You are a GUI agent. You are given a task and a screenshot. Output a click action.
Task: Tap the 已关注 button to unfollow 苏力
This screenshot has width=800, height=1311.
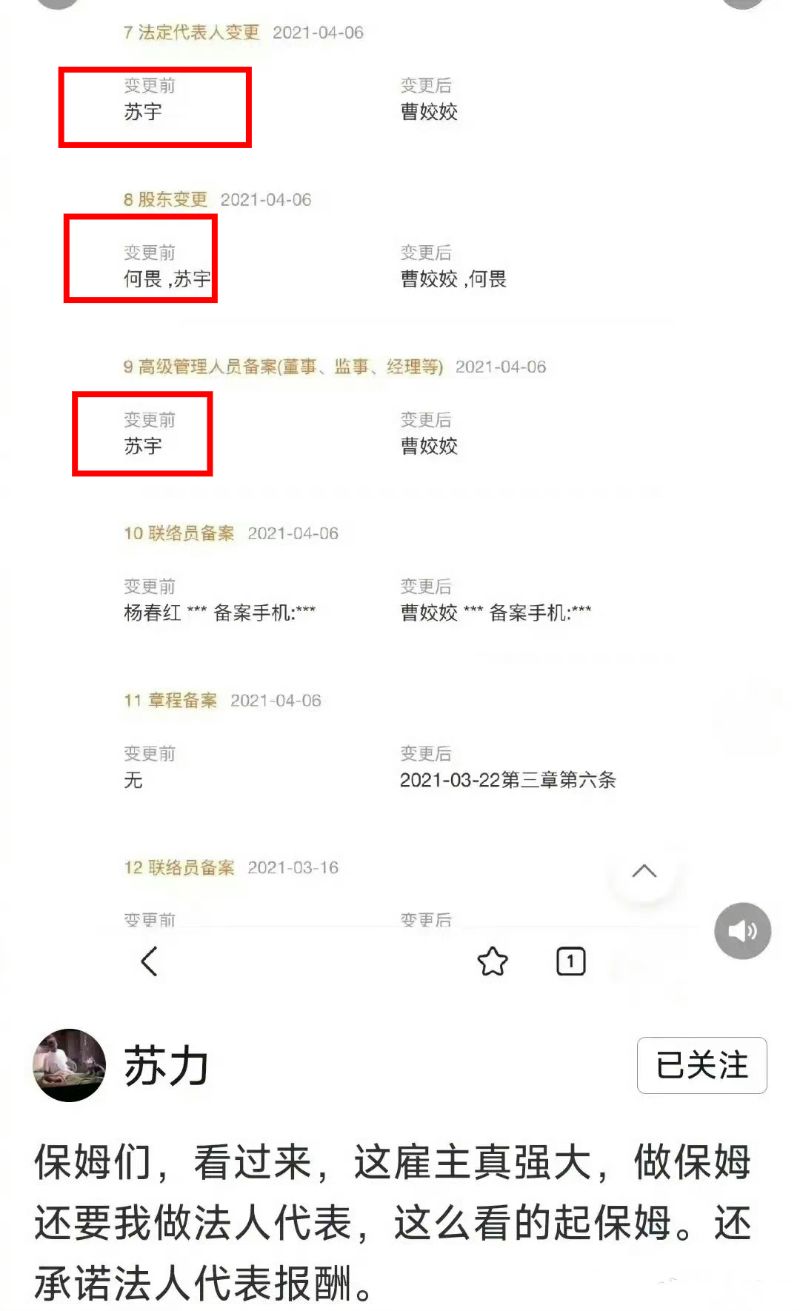[701, 1065]
